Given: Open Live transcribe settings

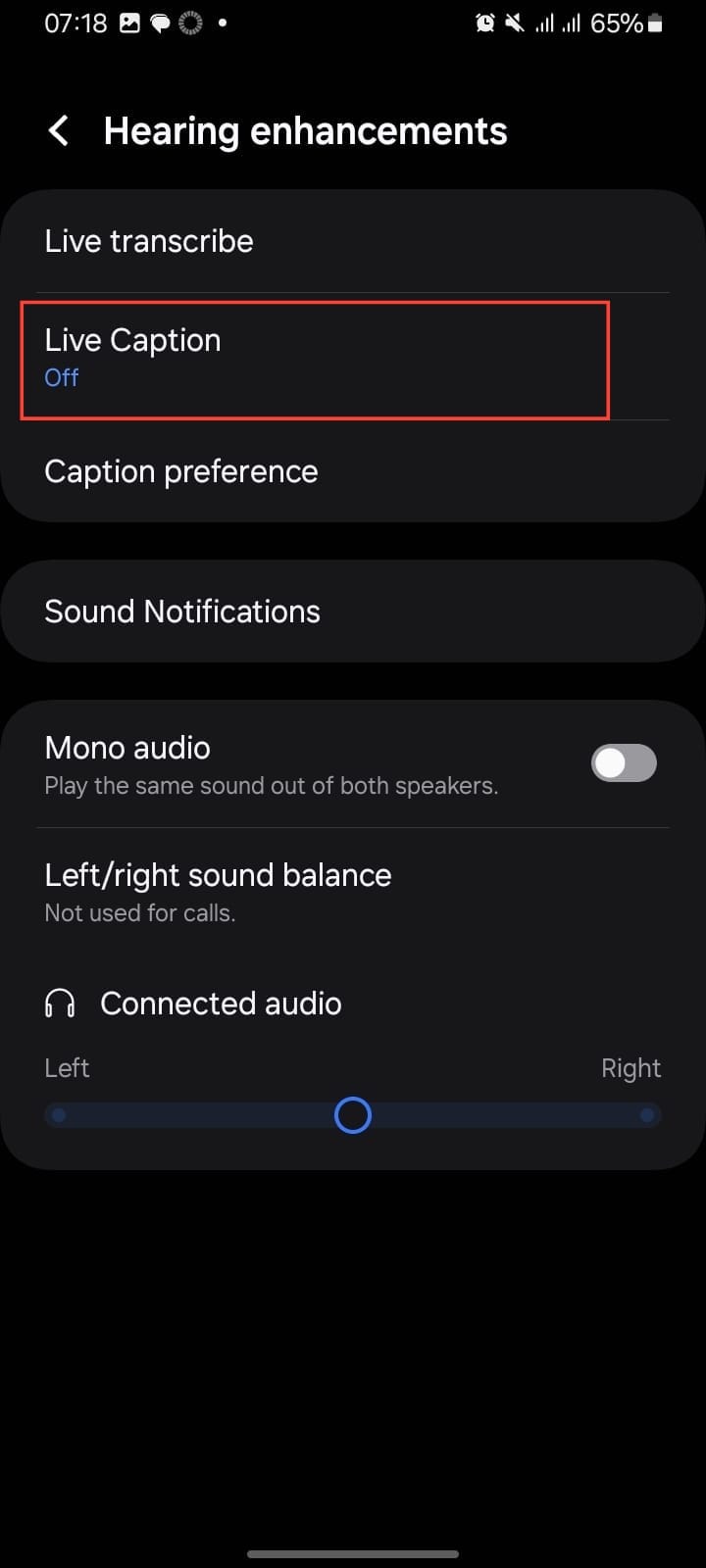Looking at the screenshot, I should pos(149,241).
